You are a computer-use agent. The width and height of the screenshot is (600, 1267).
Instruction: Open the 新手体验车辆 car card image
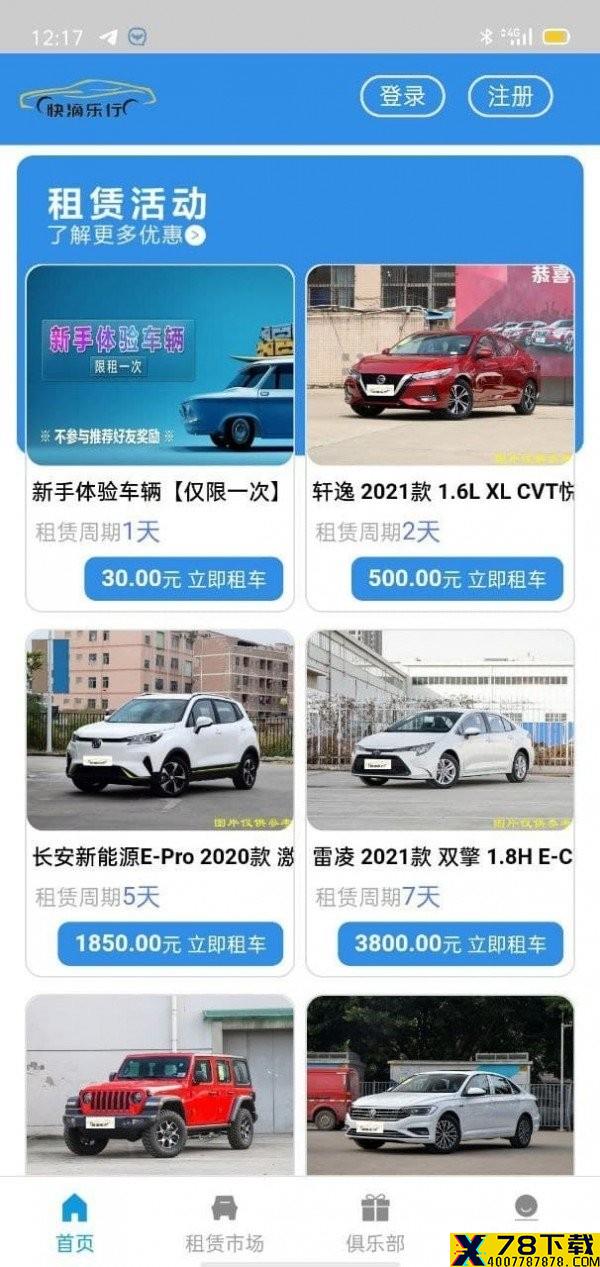tap(160, 365)
